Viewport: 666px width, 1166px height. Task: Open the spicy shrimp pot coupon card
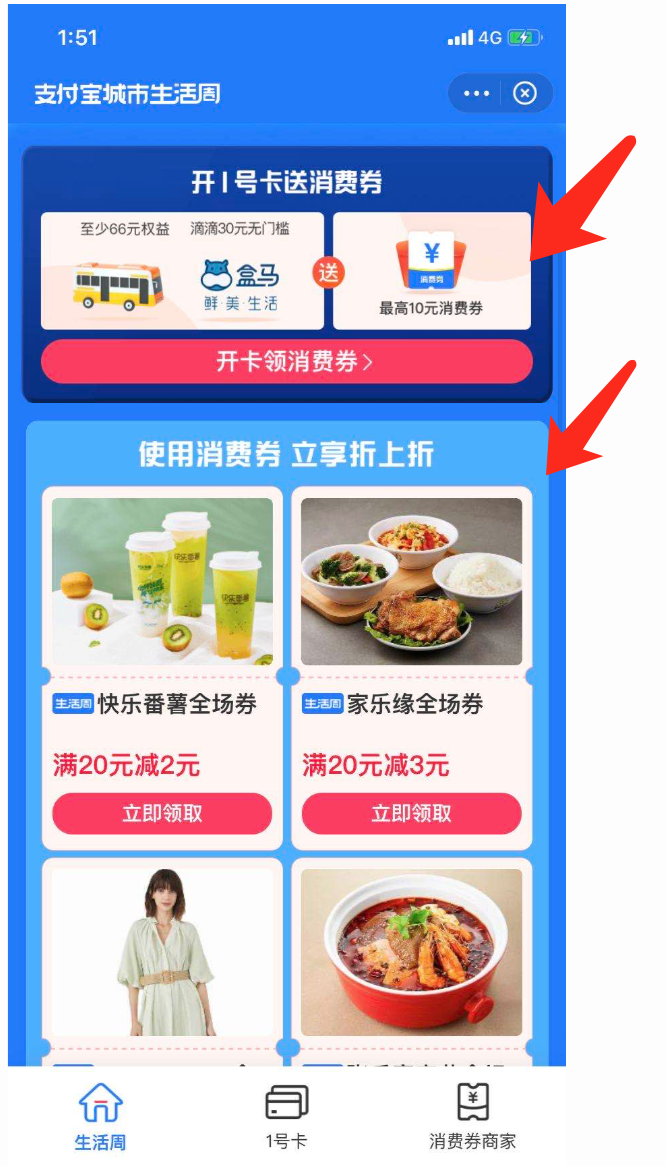(x=411, y=952)
